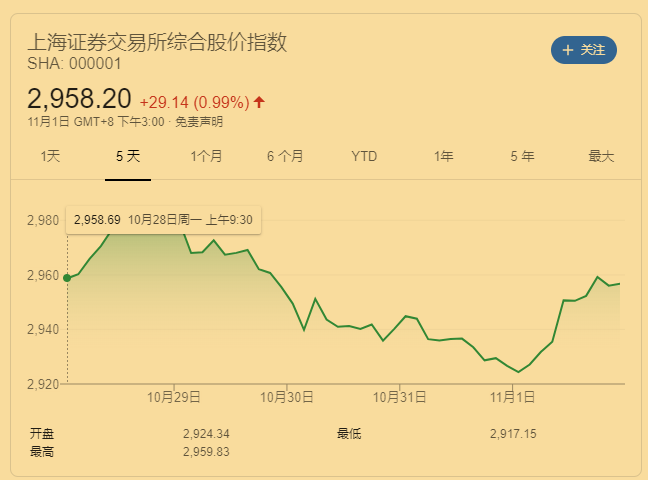View the YTD chart range

pyautogui.click(x=364, y=156)
